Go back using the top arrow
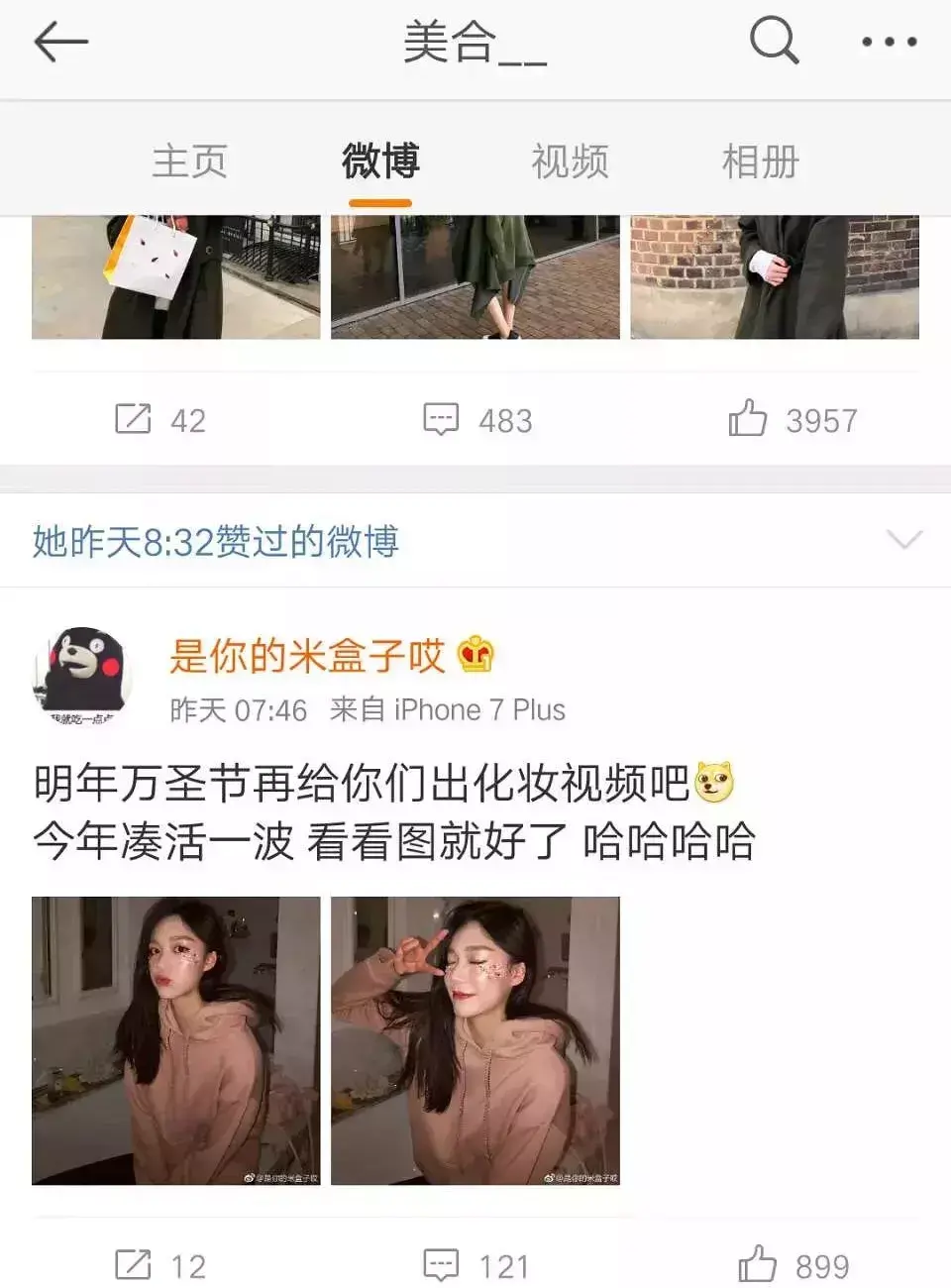This screenshot has width=951, height=1288. pos(61,43)
